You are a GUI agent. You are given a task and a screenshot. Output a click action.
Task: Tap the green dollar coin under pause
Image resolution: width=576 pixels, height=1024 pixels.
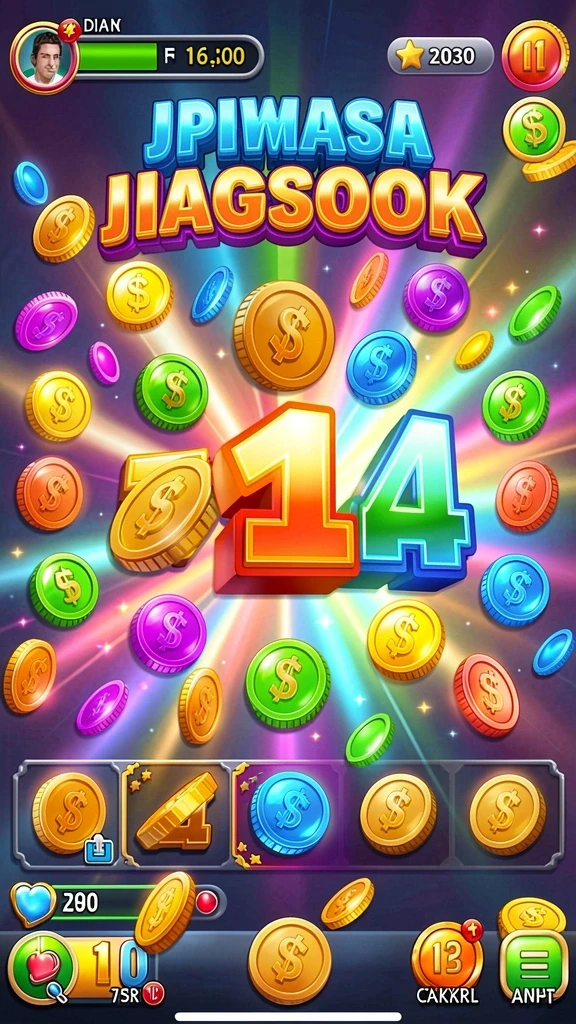pyautogui.click(x=534, y=129)
